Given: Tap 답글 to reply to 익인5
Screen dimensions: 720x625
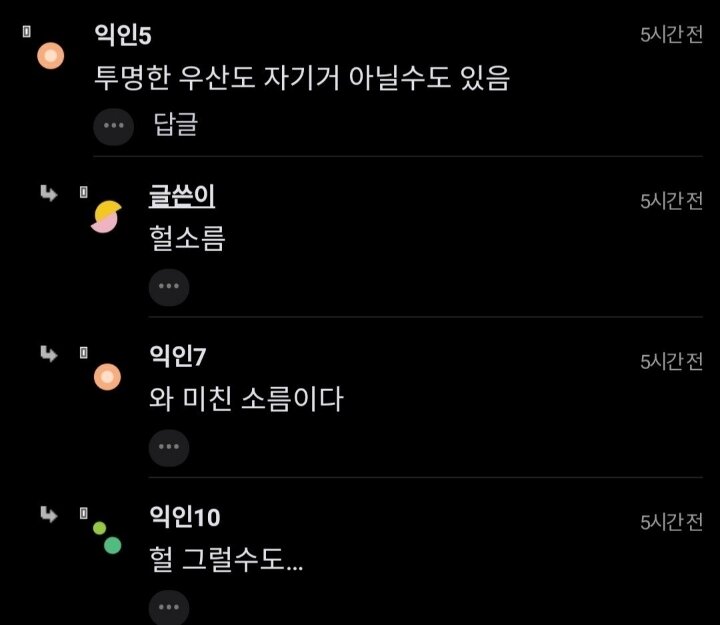Looking at the screenshot, I should pos(176,126).
